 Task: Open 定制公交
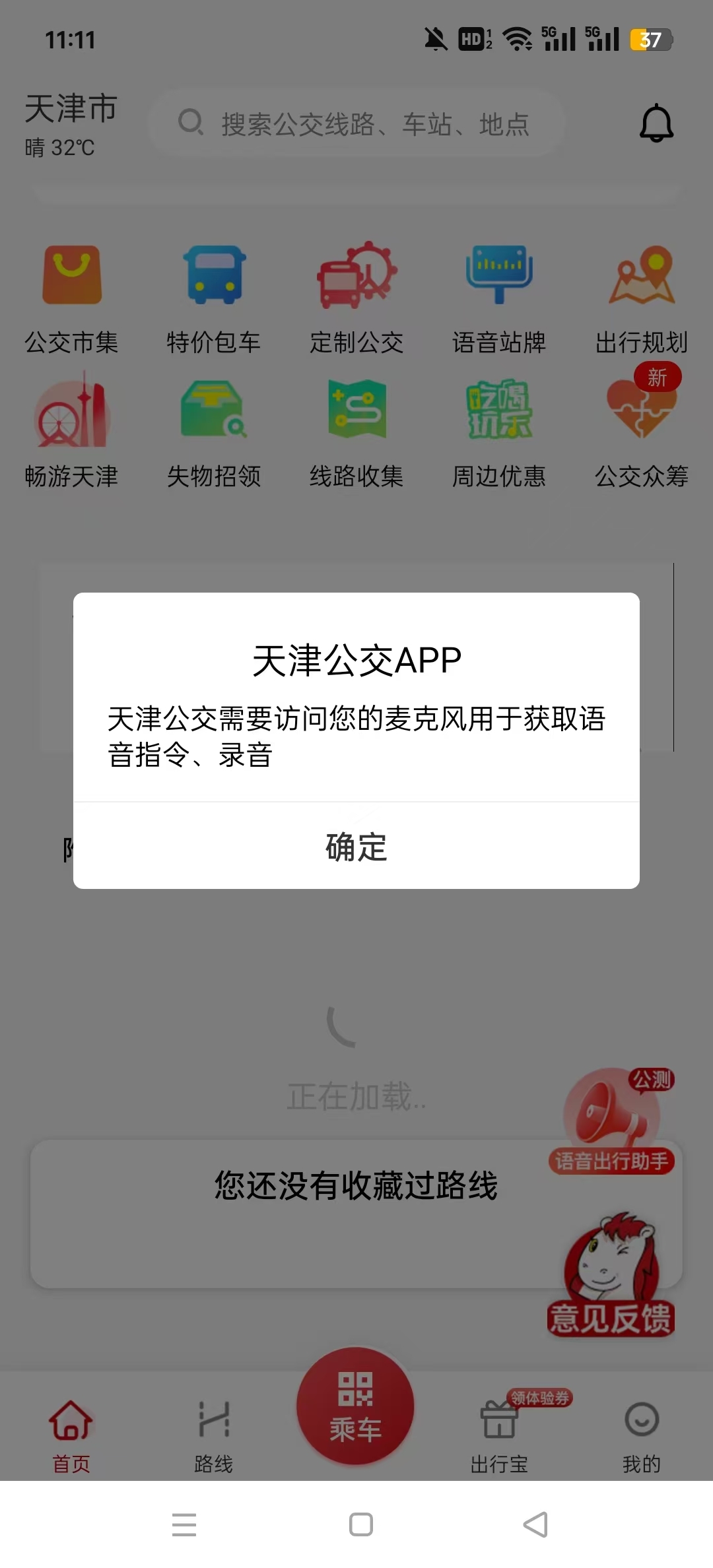356,297
